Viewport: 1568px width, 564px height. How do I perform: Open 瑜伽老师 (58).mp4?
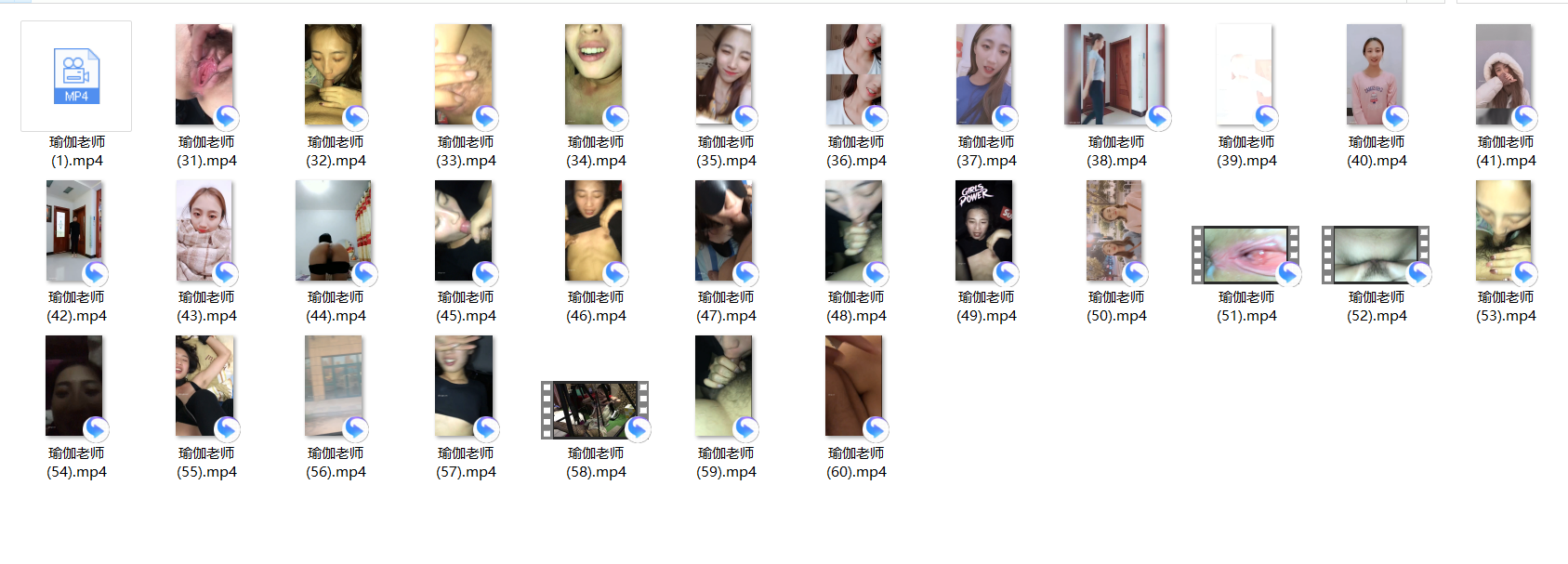click(595, 410)
